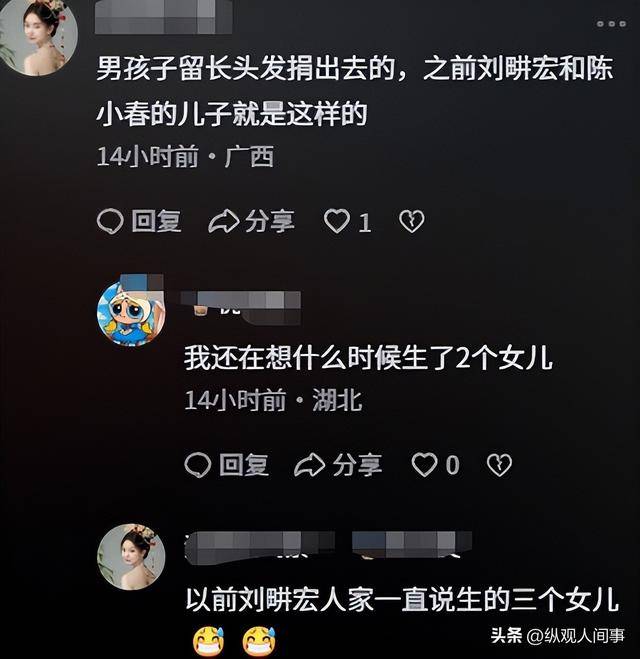Screen dimensions: 640x659
Task: Reply to the comment from 广西
Action: click(x=139, y=221)
